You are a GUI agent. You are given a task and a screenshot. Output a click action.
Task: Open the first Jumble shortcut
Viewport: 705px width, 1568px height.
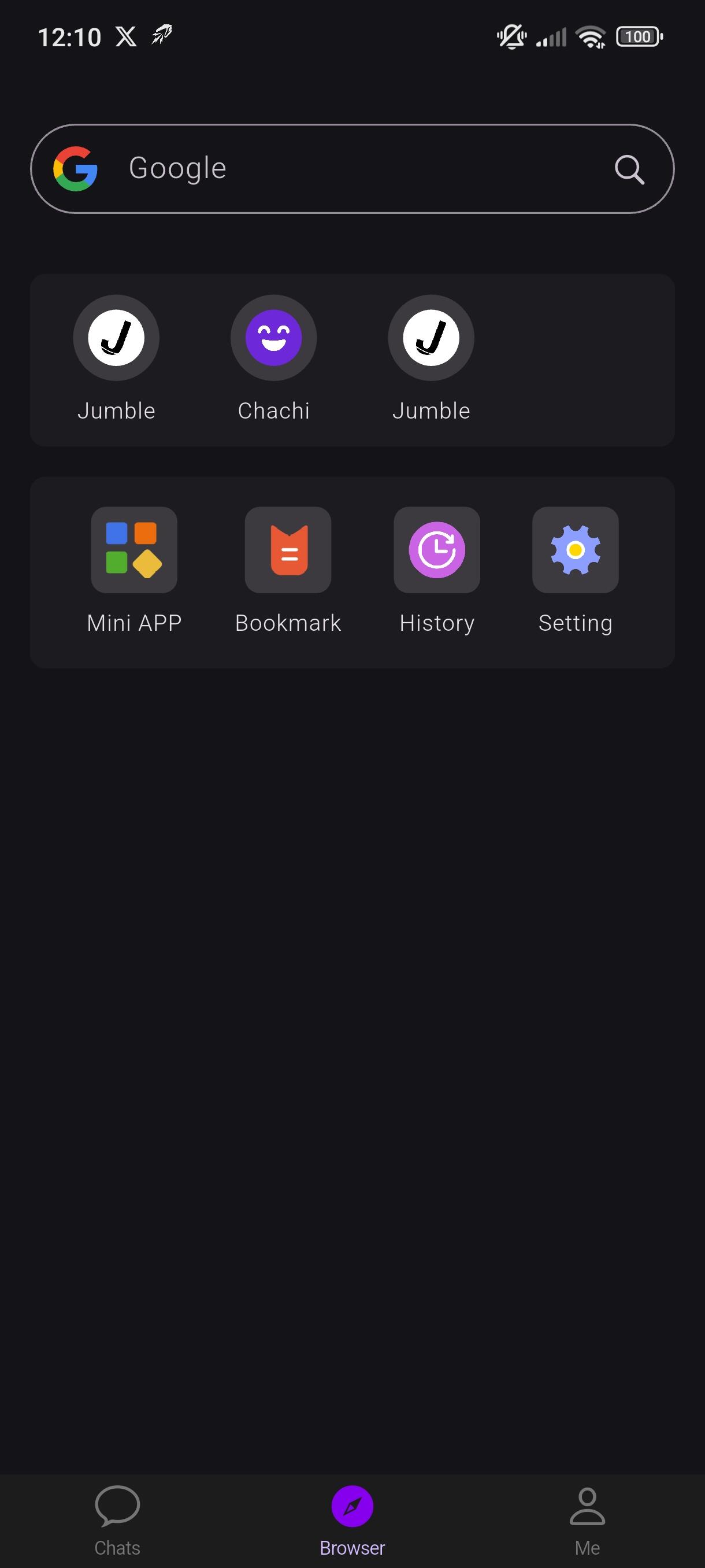[x=116, y=338]
